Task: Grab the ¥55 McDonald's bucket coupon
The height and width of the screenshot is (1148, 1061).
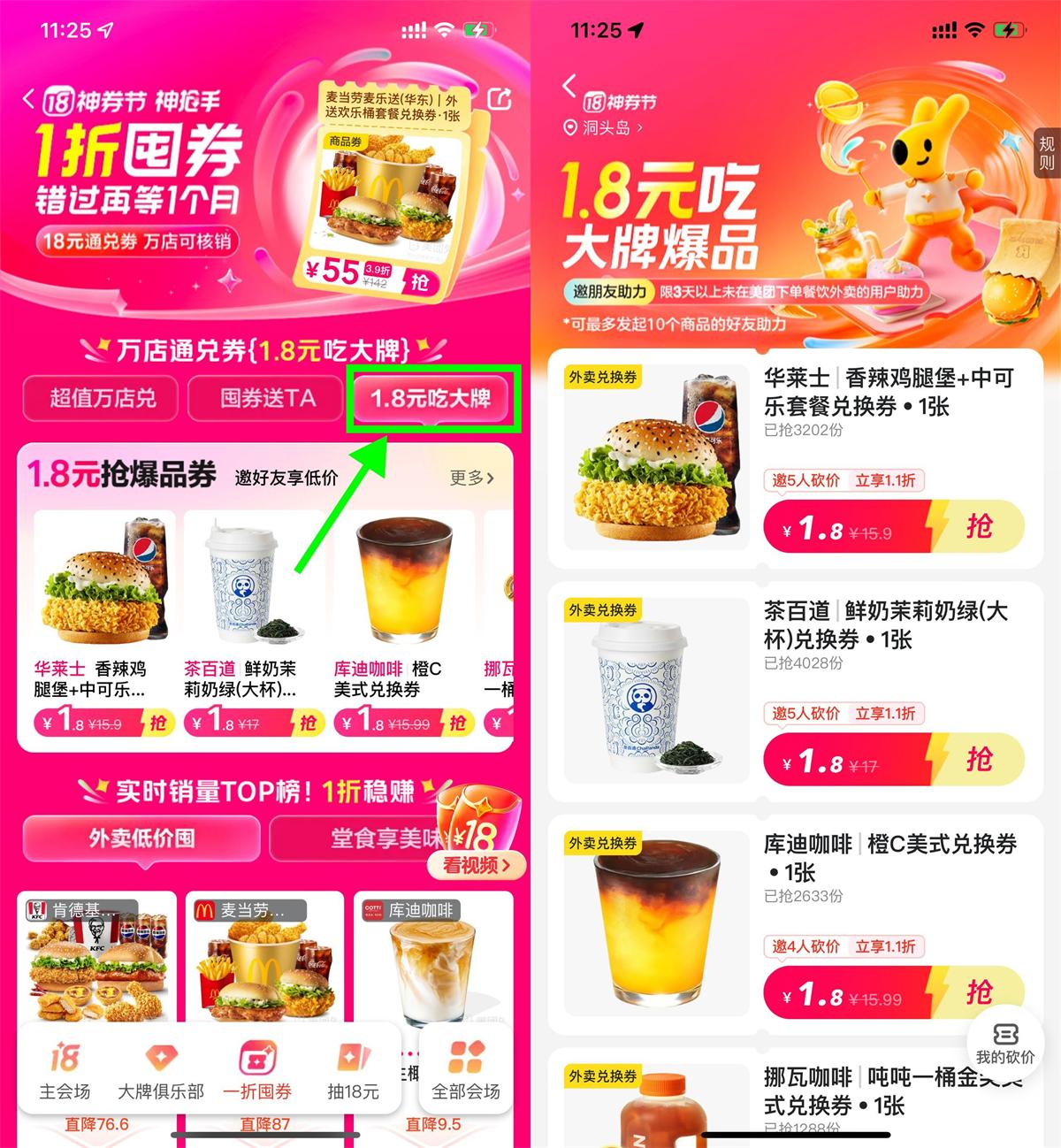Action: [419, 281]
